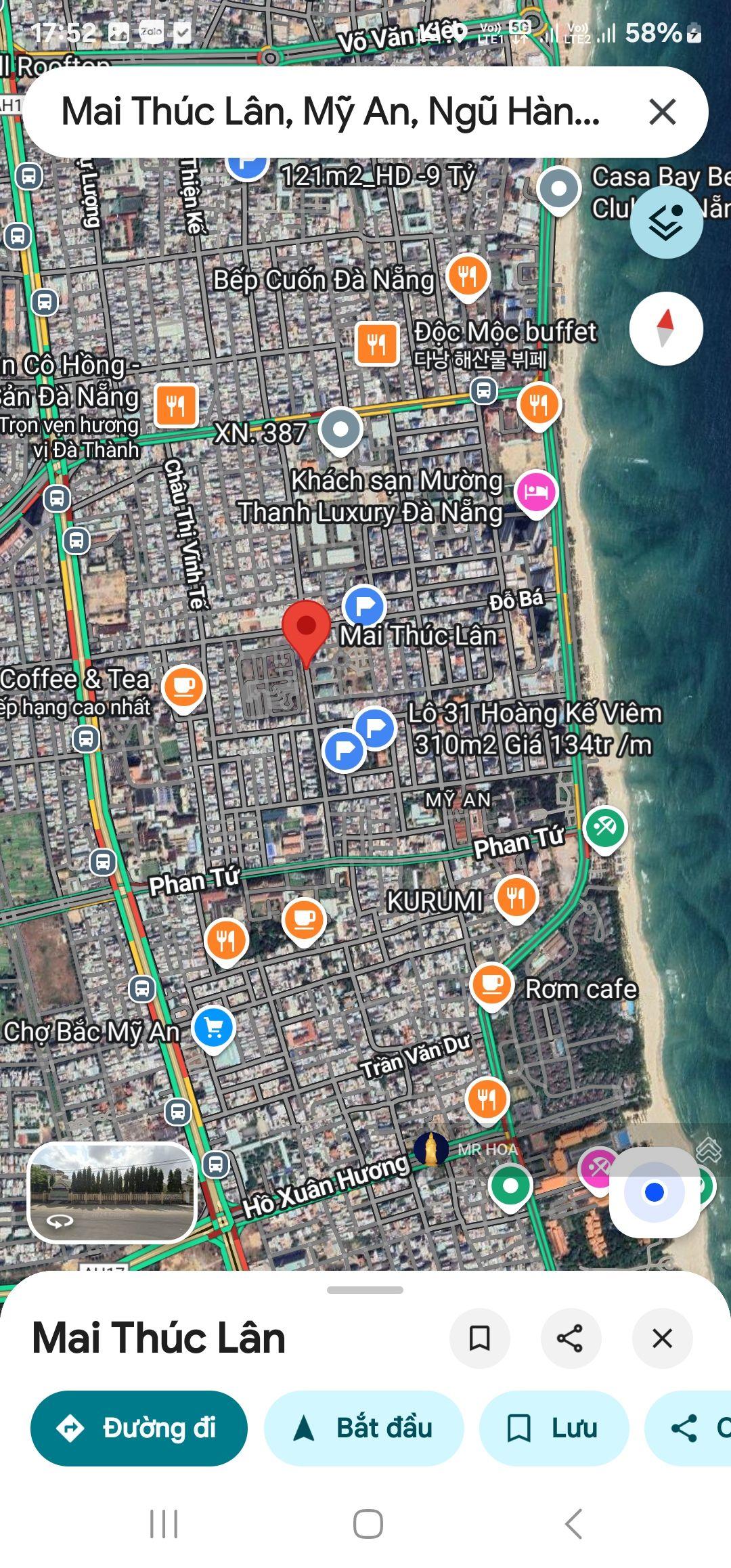Tap the compass to reorient map

point(666,328)
